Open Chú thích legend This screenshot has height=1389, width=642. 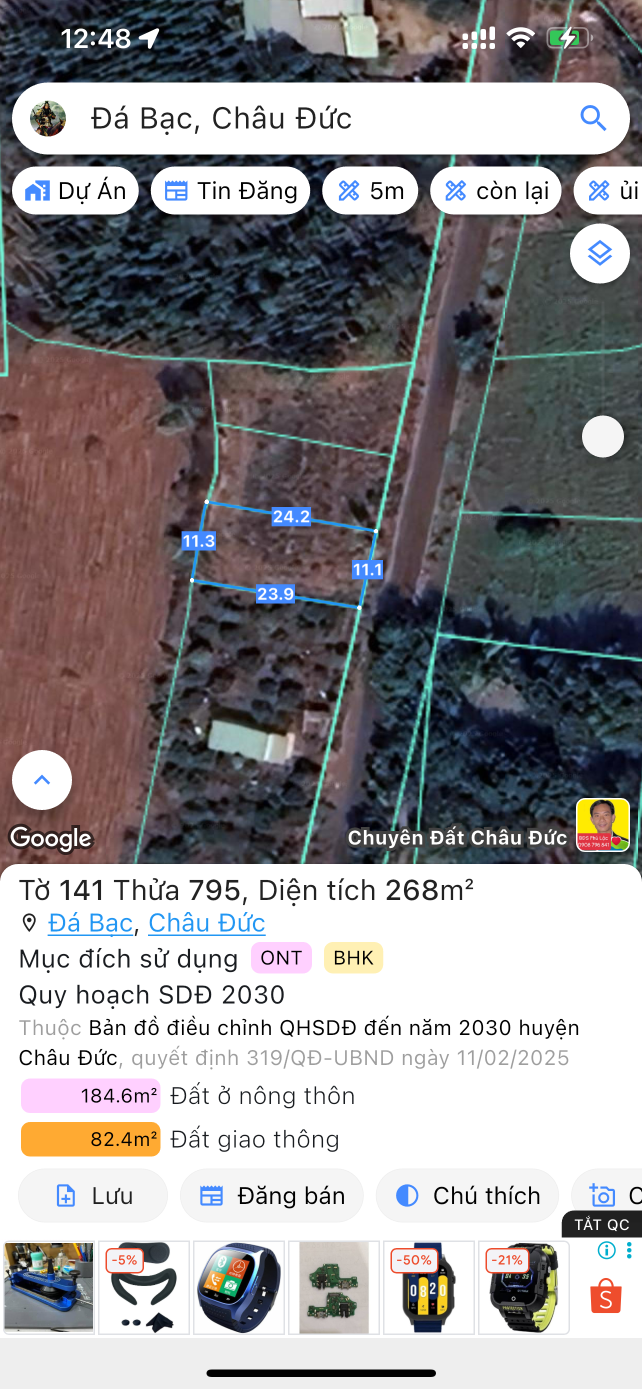click(x=467, y=1196)
